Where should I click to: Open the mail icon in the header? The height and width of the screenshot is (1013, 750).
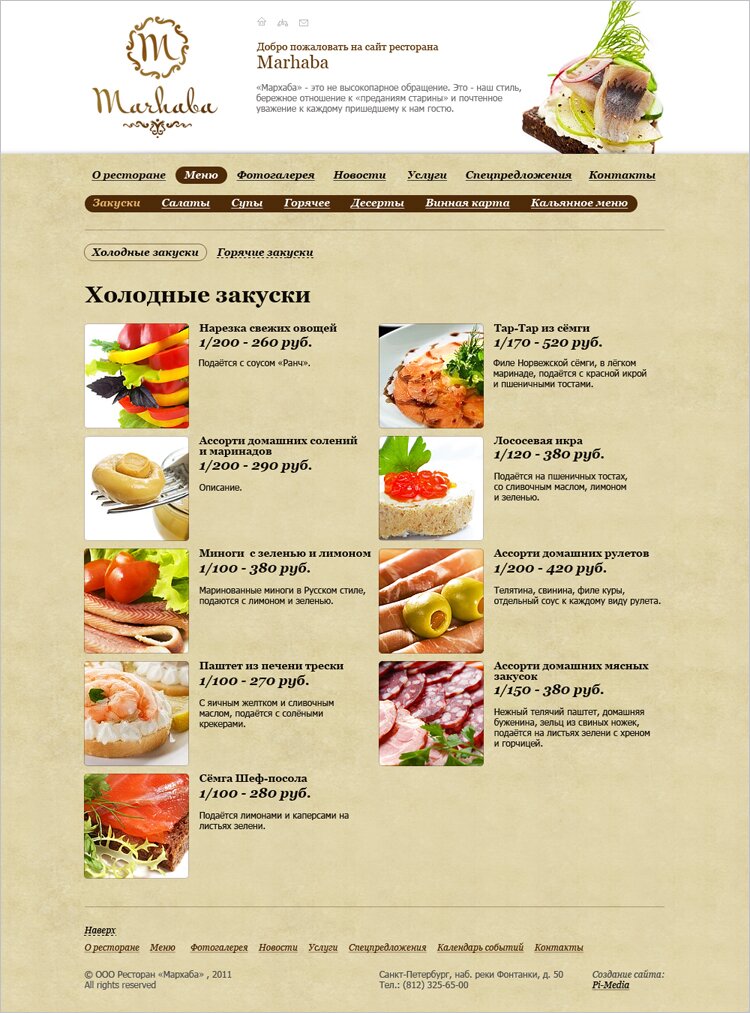click(304, 22)
